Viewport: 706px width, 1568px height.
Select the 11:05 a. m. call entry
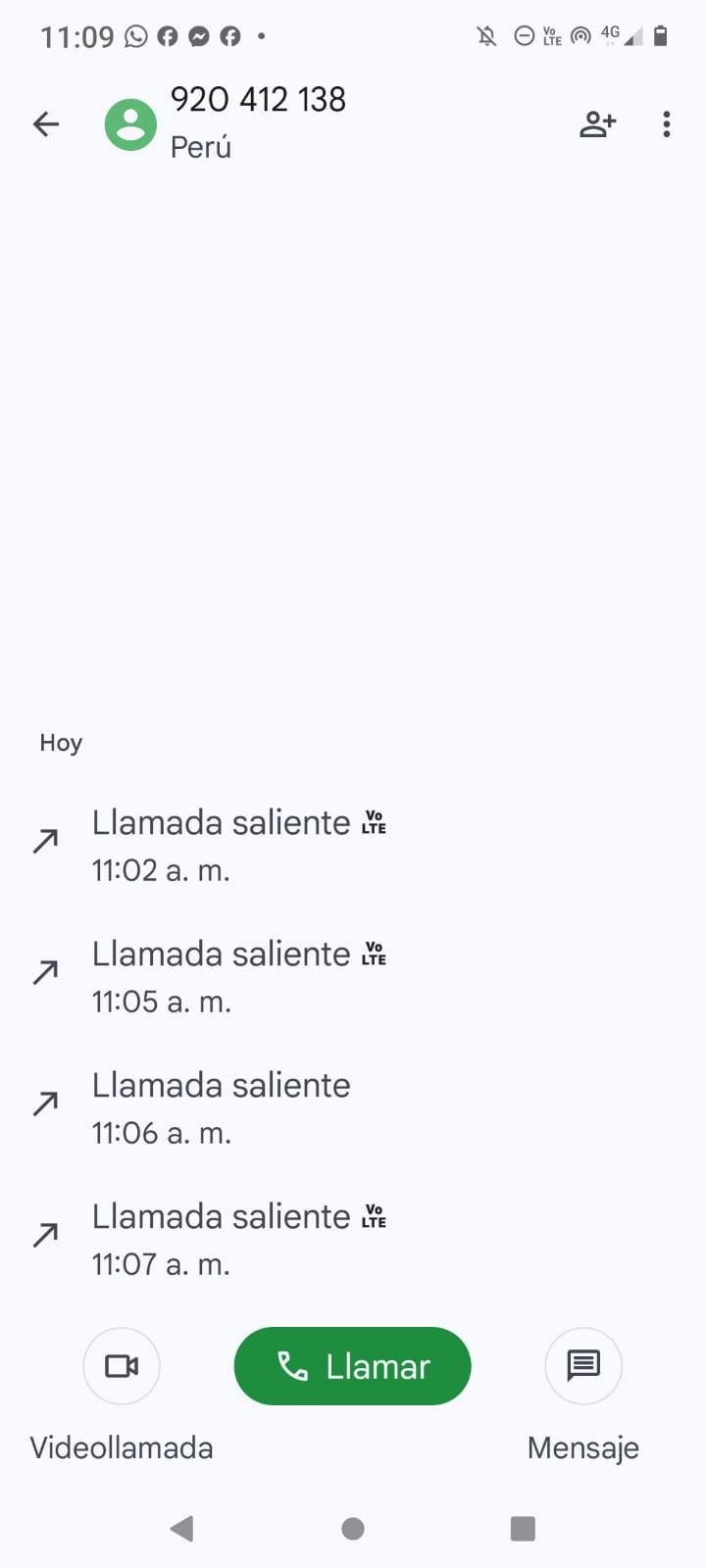click(x=221, y=976)
